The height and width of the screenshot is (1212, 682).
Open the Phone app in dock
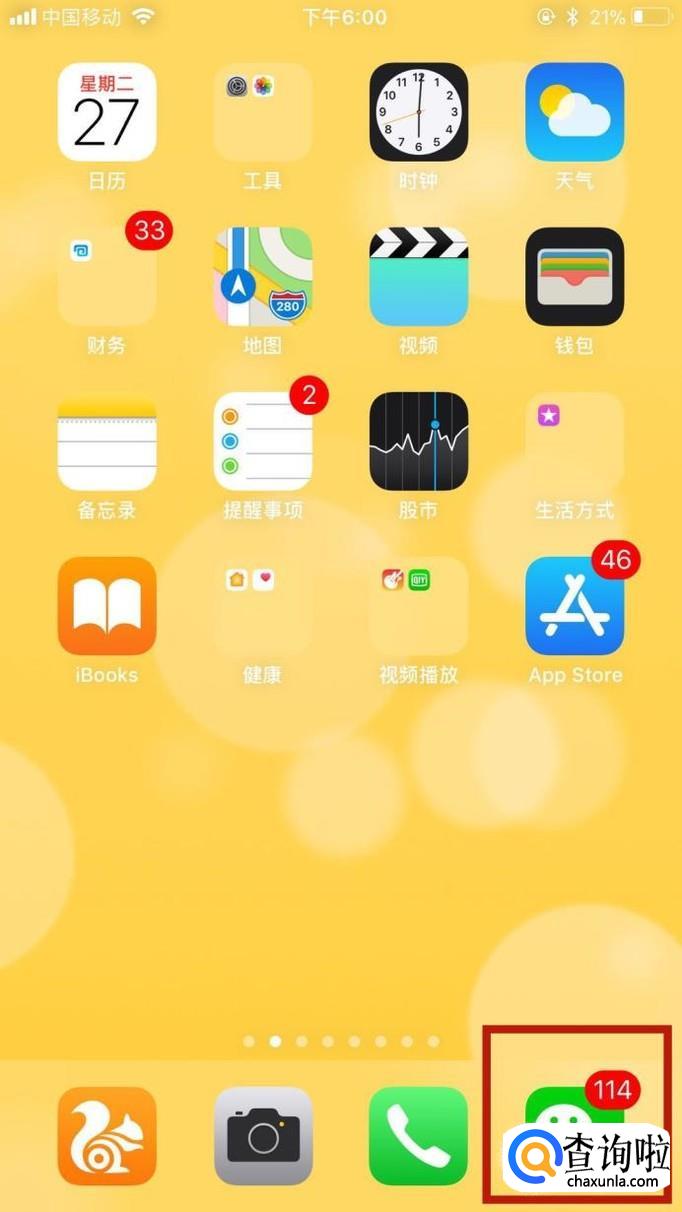(x=419, y=1136)
